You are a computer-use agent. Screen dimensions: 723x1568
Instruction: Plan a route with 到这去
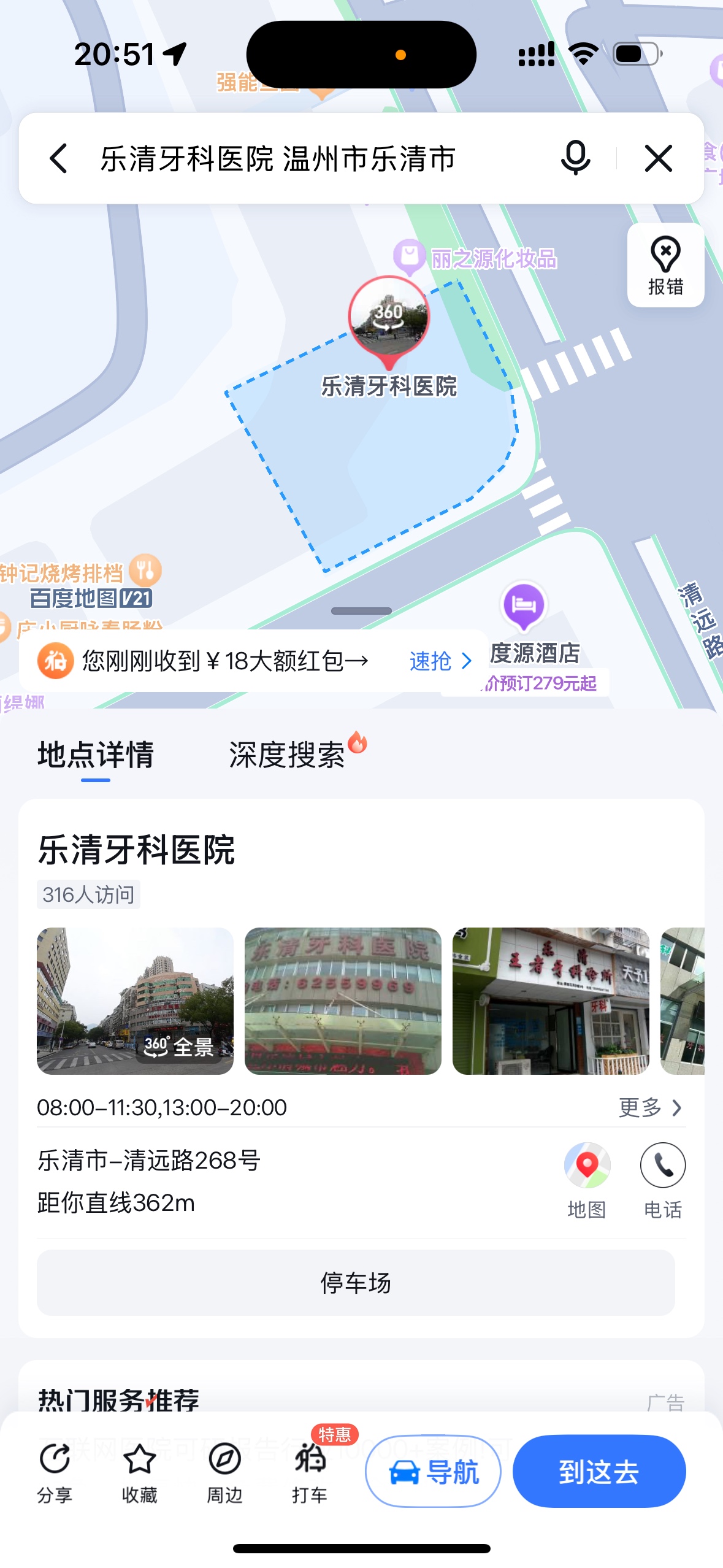(x=599, y=1471)
